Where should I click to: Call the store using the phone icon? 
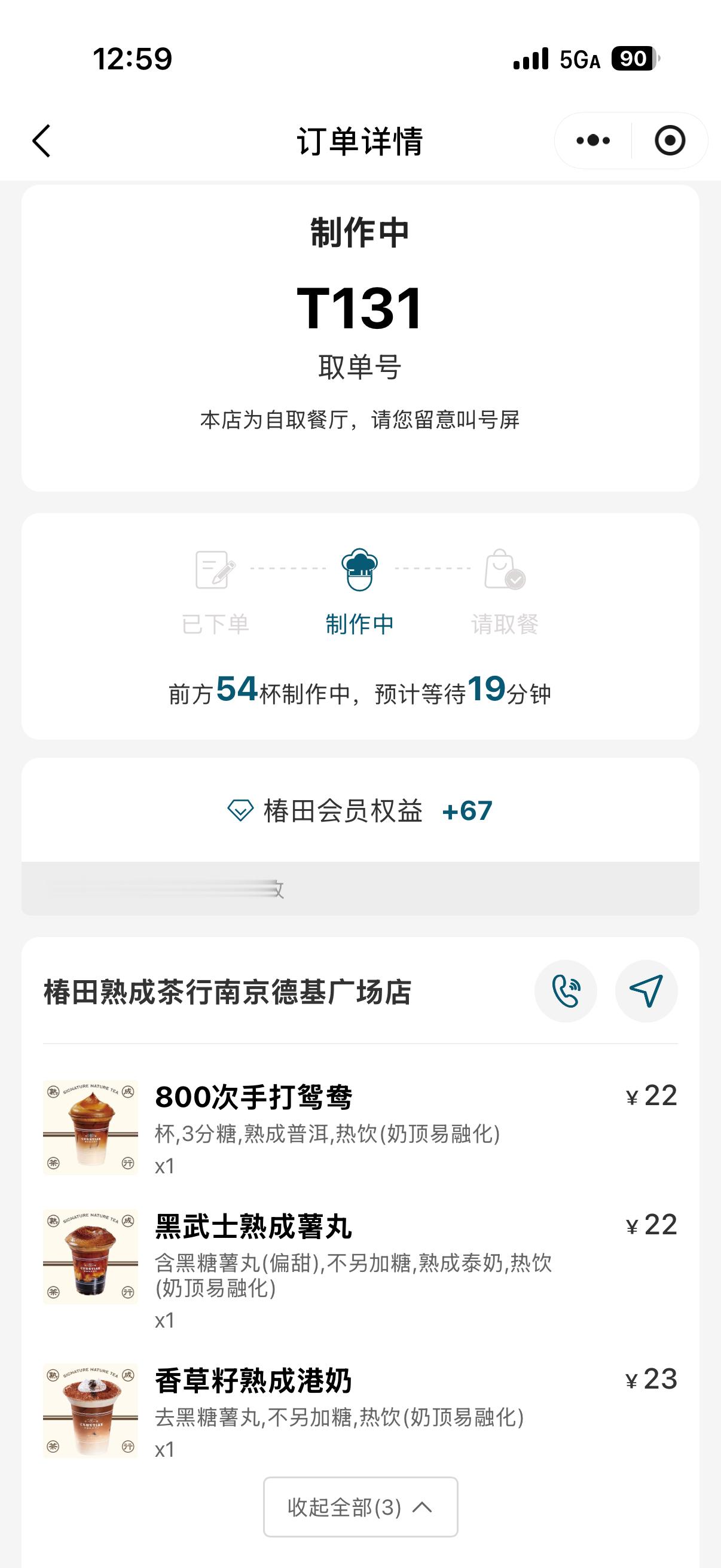pos(566,991)
